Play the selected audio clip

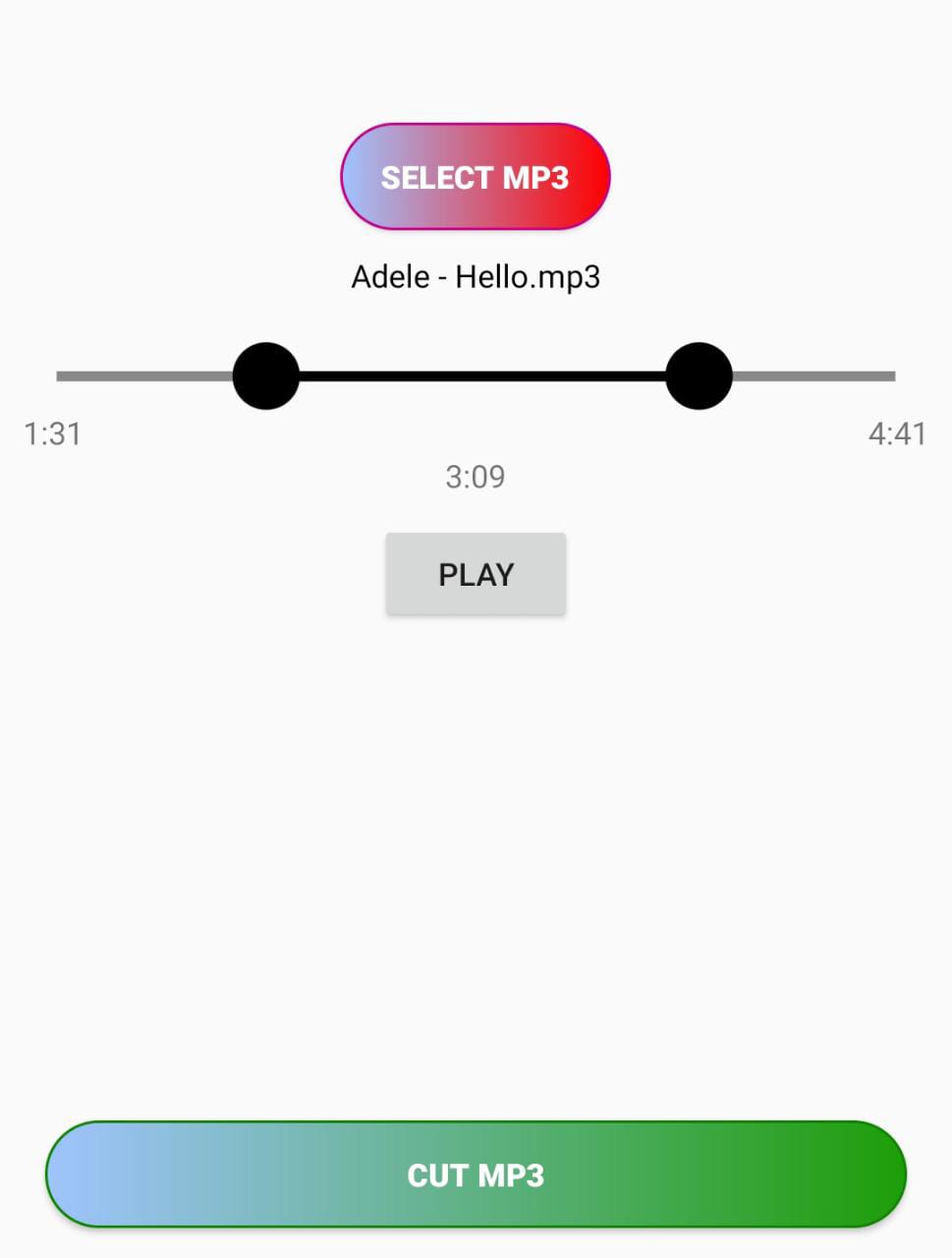pyautogui.click(x=476, y=574)
